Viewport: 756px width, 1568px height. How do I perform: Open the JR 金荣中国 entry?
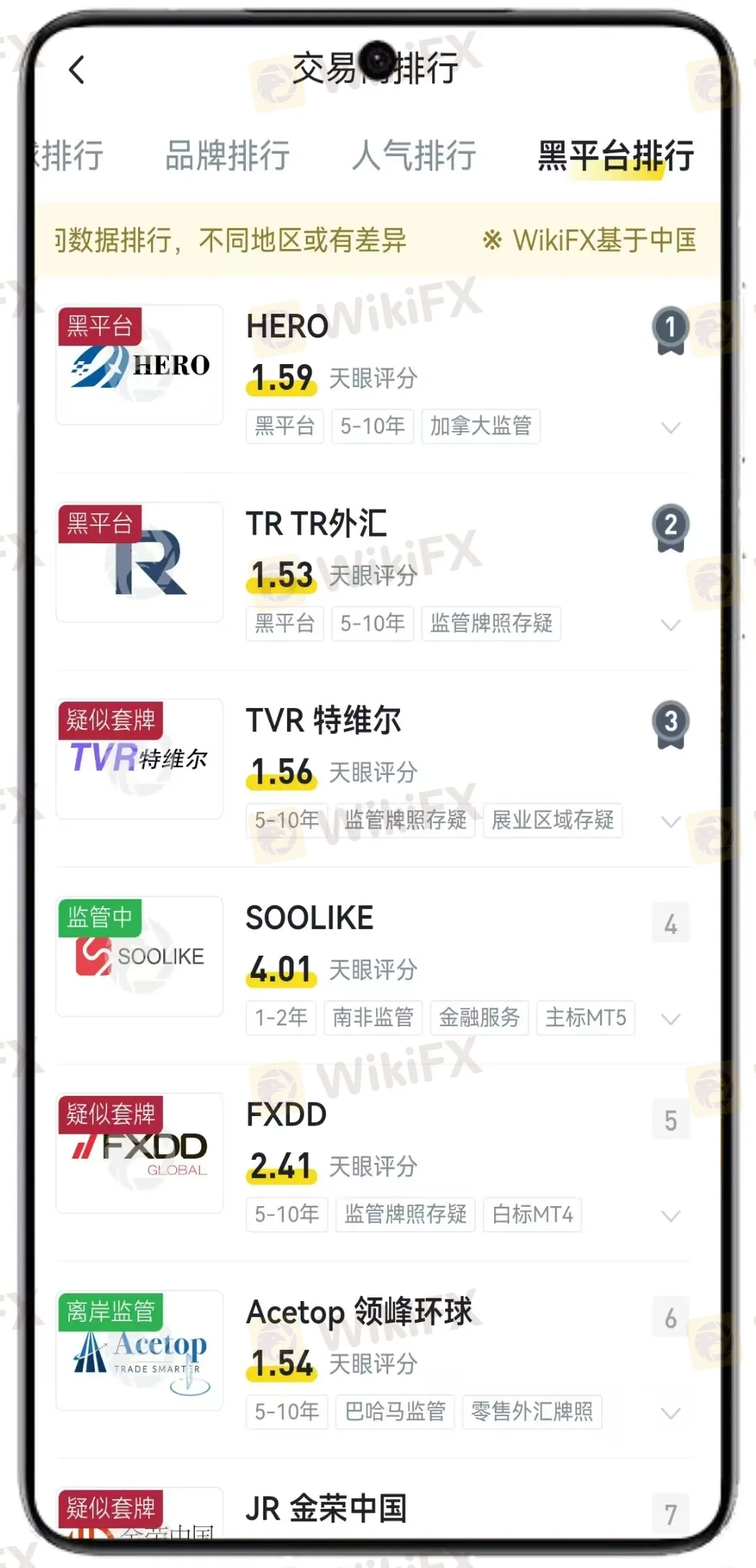point(326,1508)
